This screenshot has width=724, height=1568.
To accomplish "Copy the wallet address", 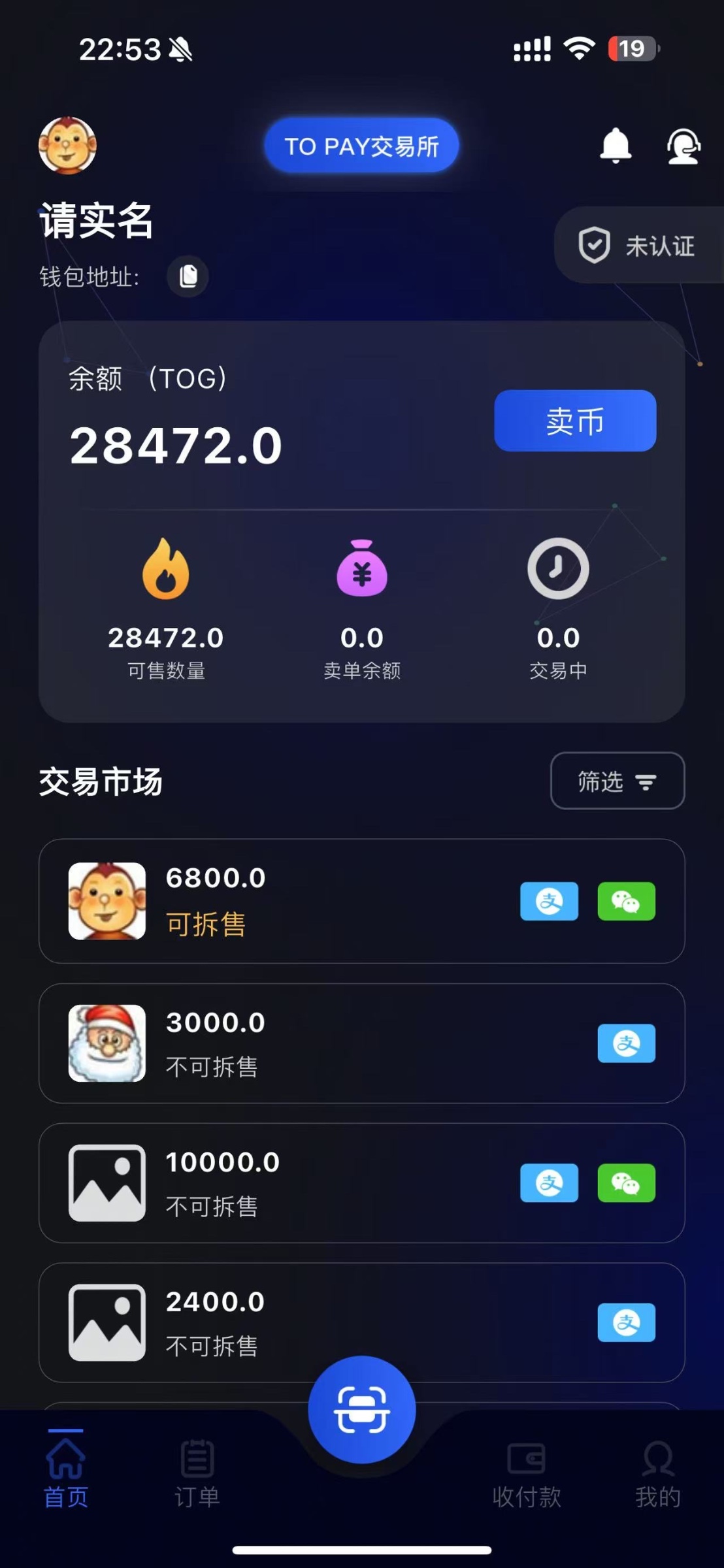I will point(188,276).
